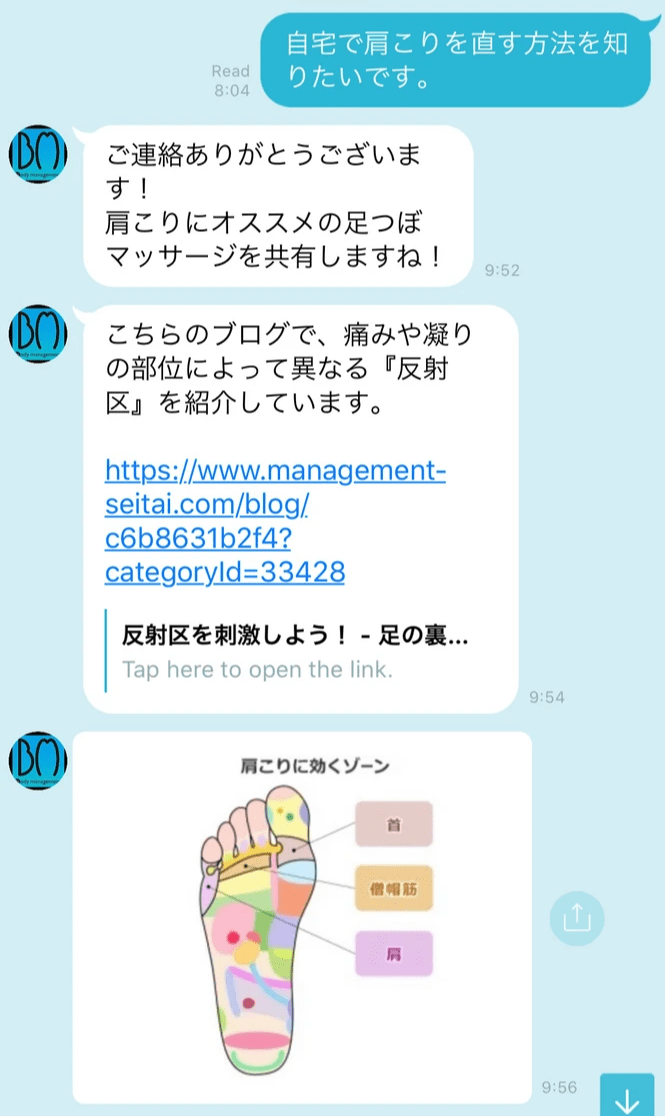Open the foot reflex zone image
The height and width of the screenshot is (1116, 665).
[x=300, y=917]
